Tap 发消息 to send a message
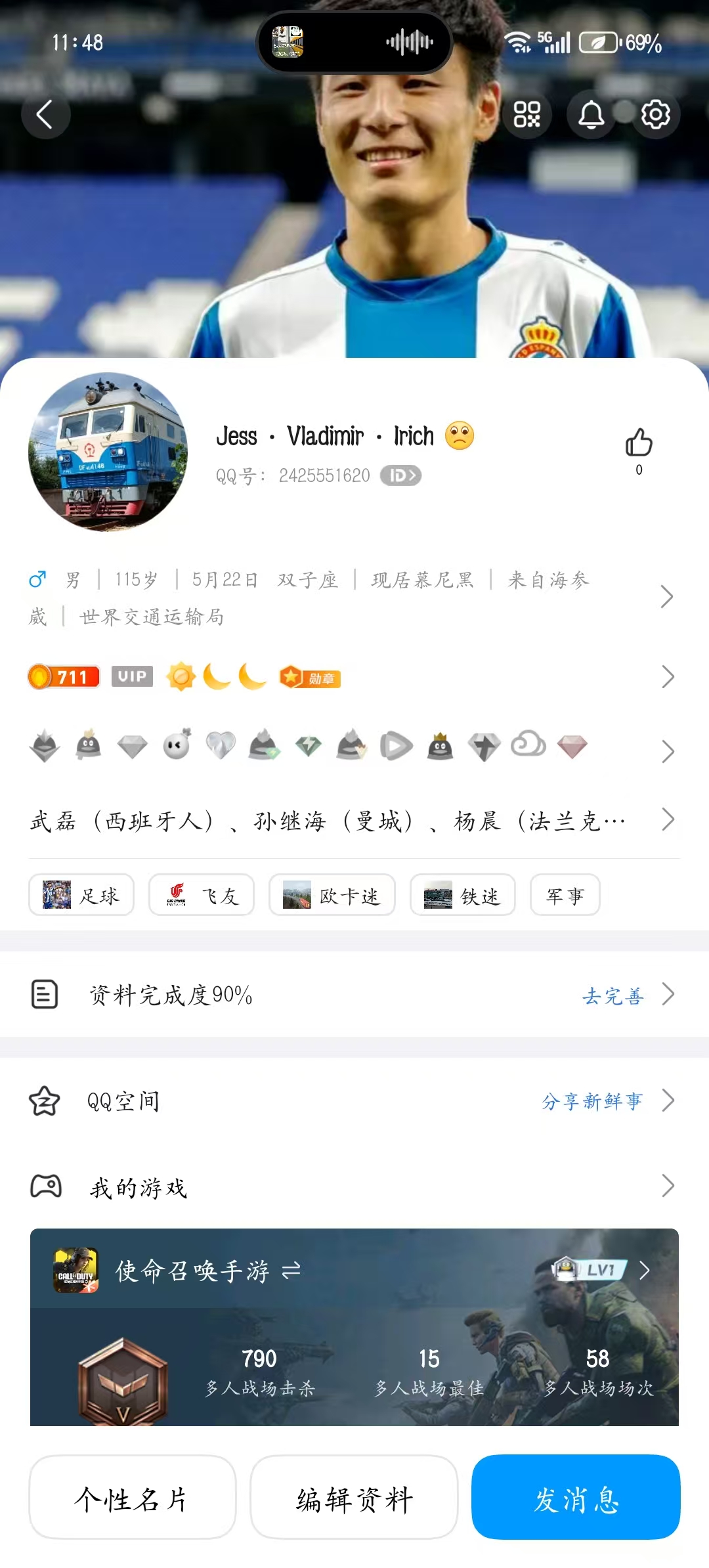This screenshot has height=1568, width=709. (x=576, y=1498)
